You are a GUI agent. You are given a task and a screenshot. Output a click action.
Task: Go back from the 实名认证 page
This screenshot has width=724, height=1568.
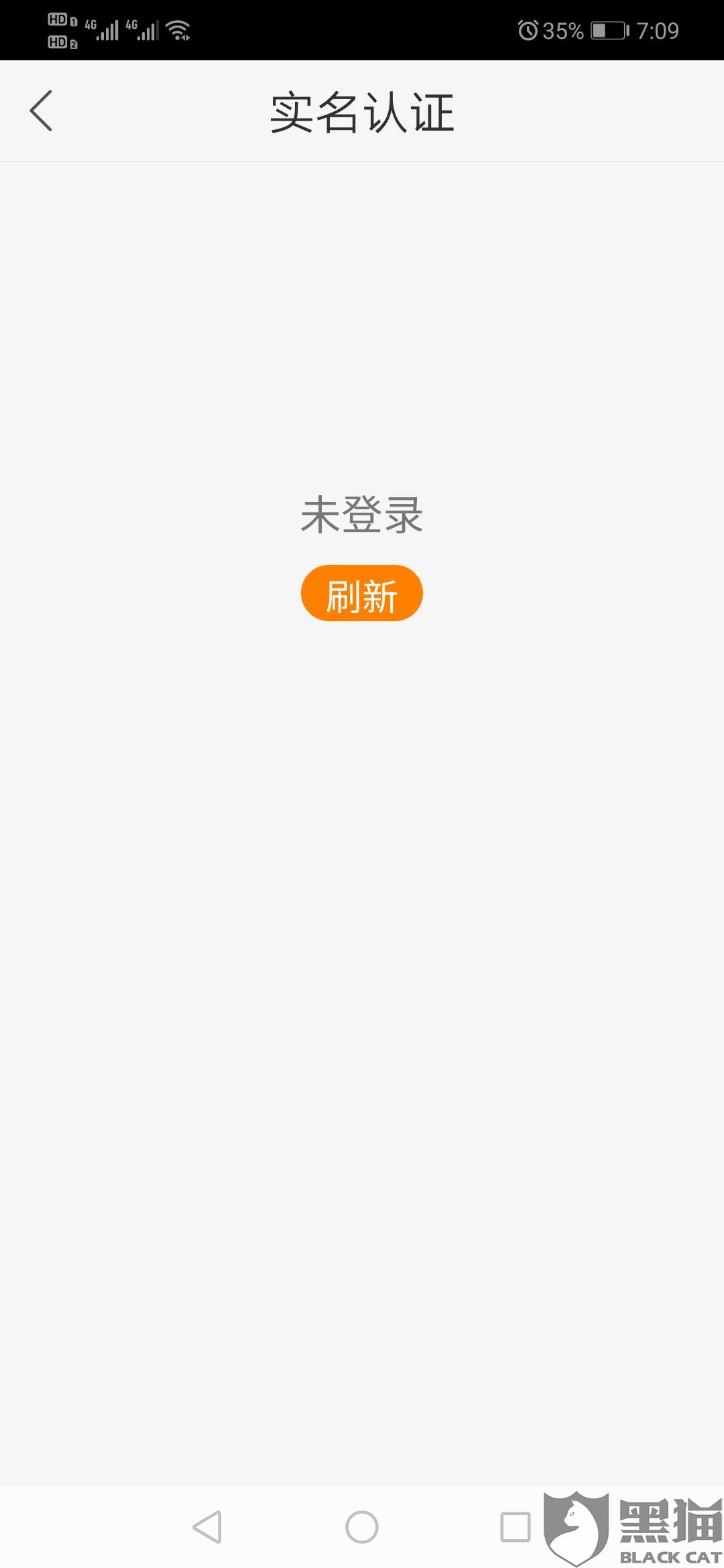pos(42,111)
